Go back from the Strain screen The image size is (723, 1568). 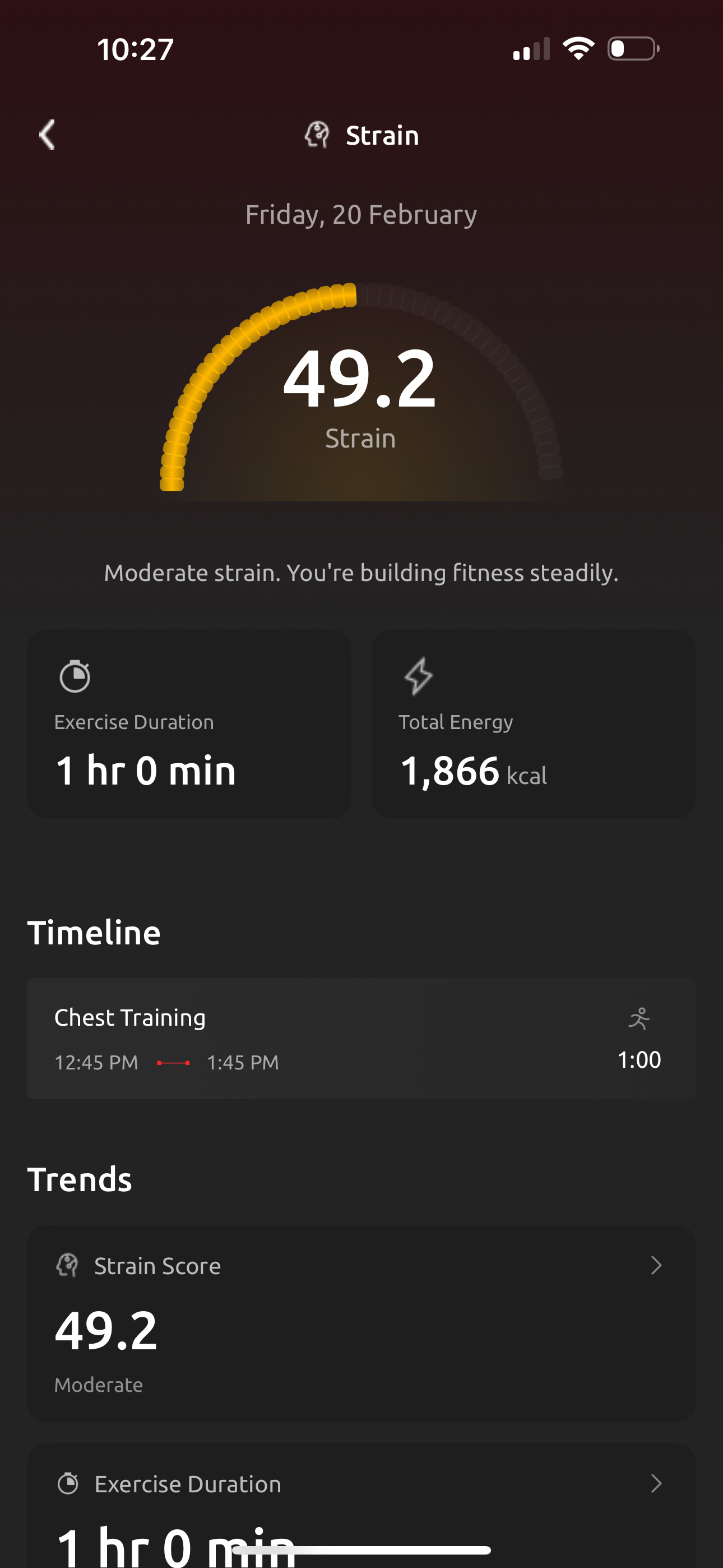[x=48, y=135]
